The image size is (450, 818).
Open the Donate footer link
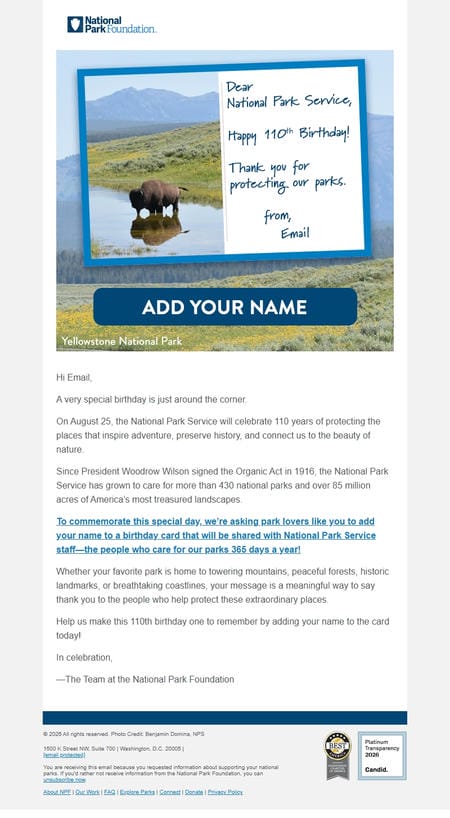point(194,792)
